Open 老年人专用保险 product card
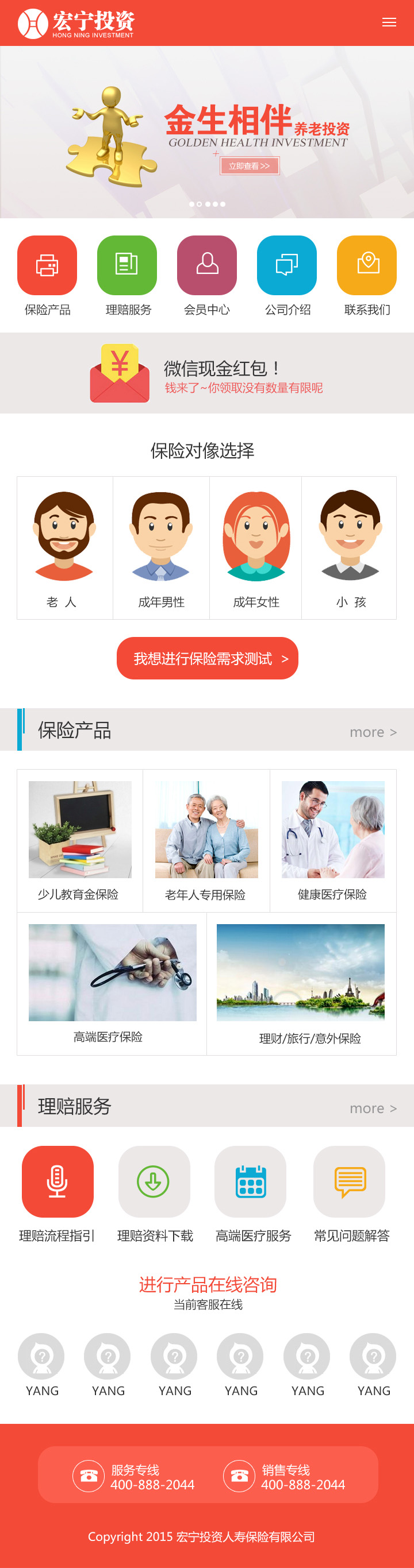This screenshot has width=414, height=1568. [x=206, y=840]
